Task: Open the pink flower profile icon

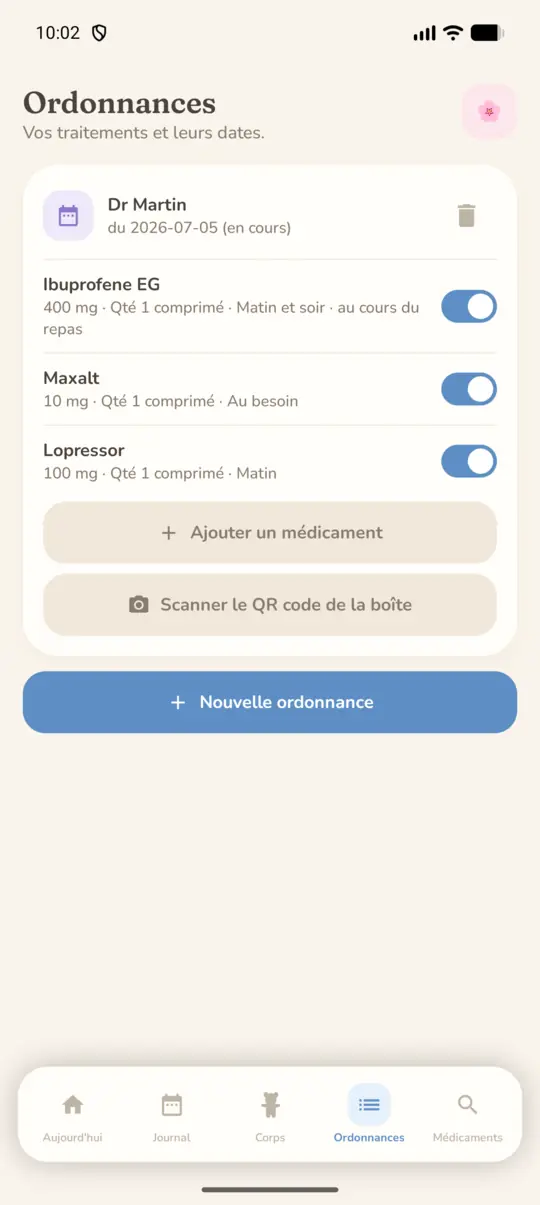Action: [x=489, y=112]
